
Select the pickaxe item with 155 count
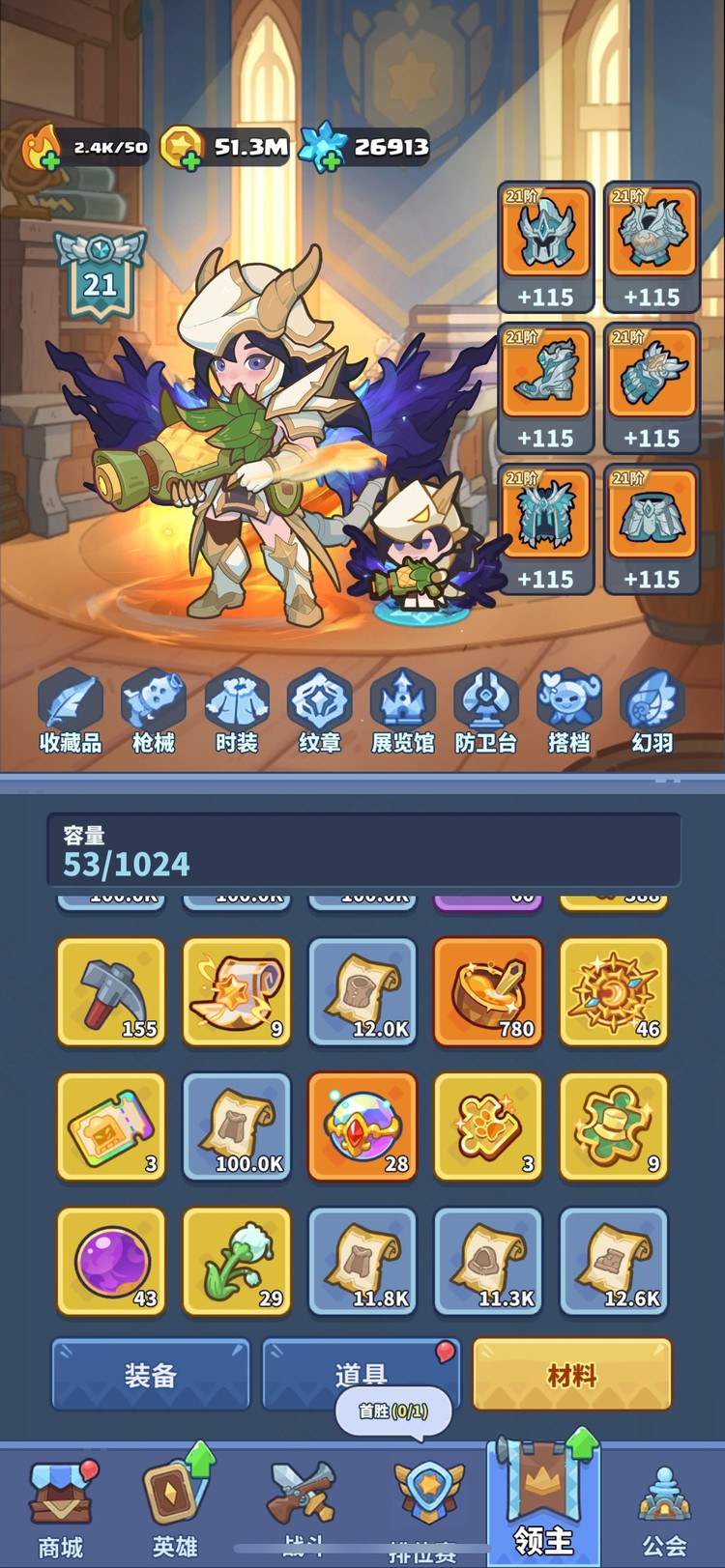coord(112,991)
